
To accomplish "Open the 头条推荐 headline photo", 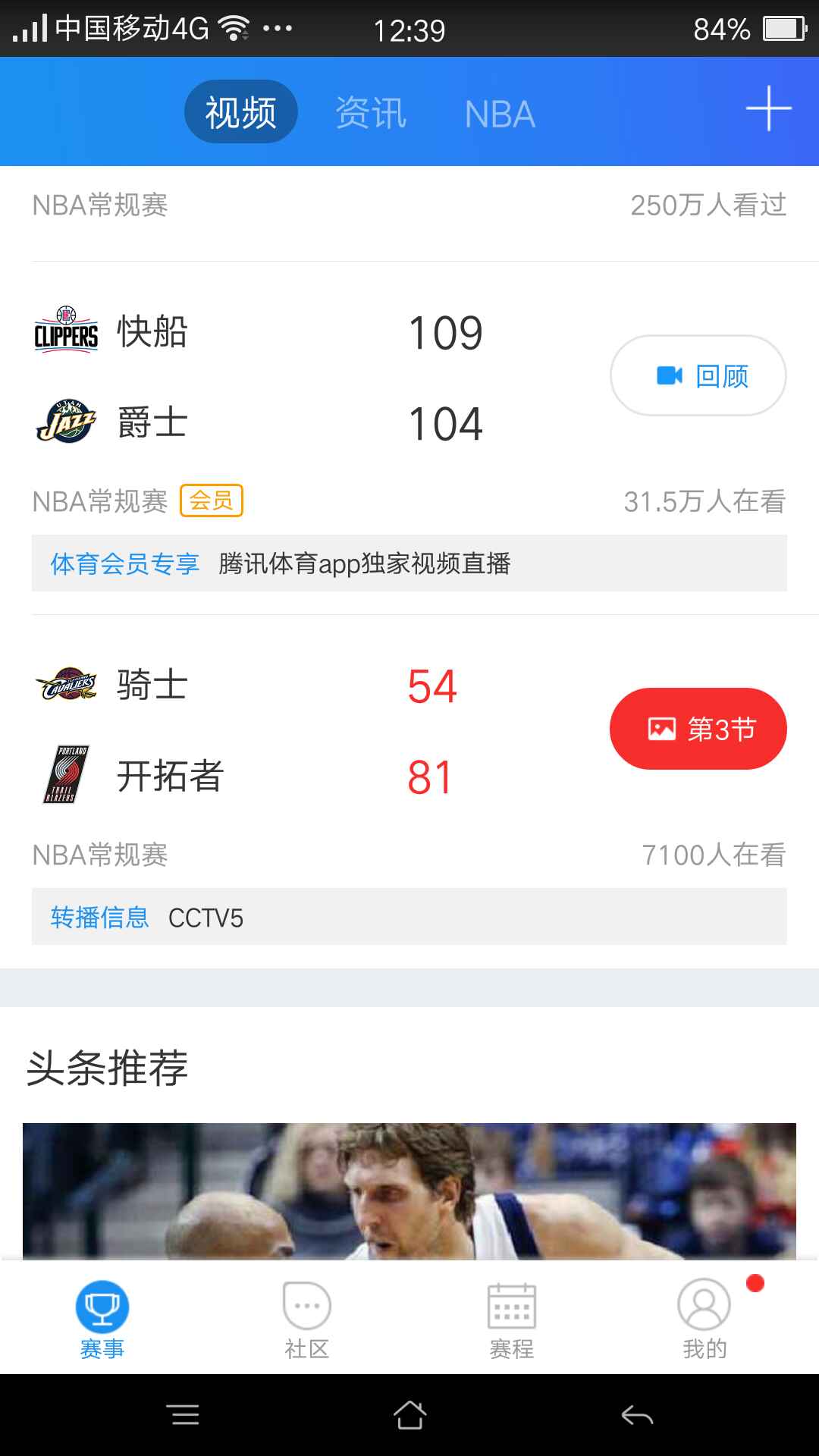I will [409, 1191].
